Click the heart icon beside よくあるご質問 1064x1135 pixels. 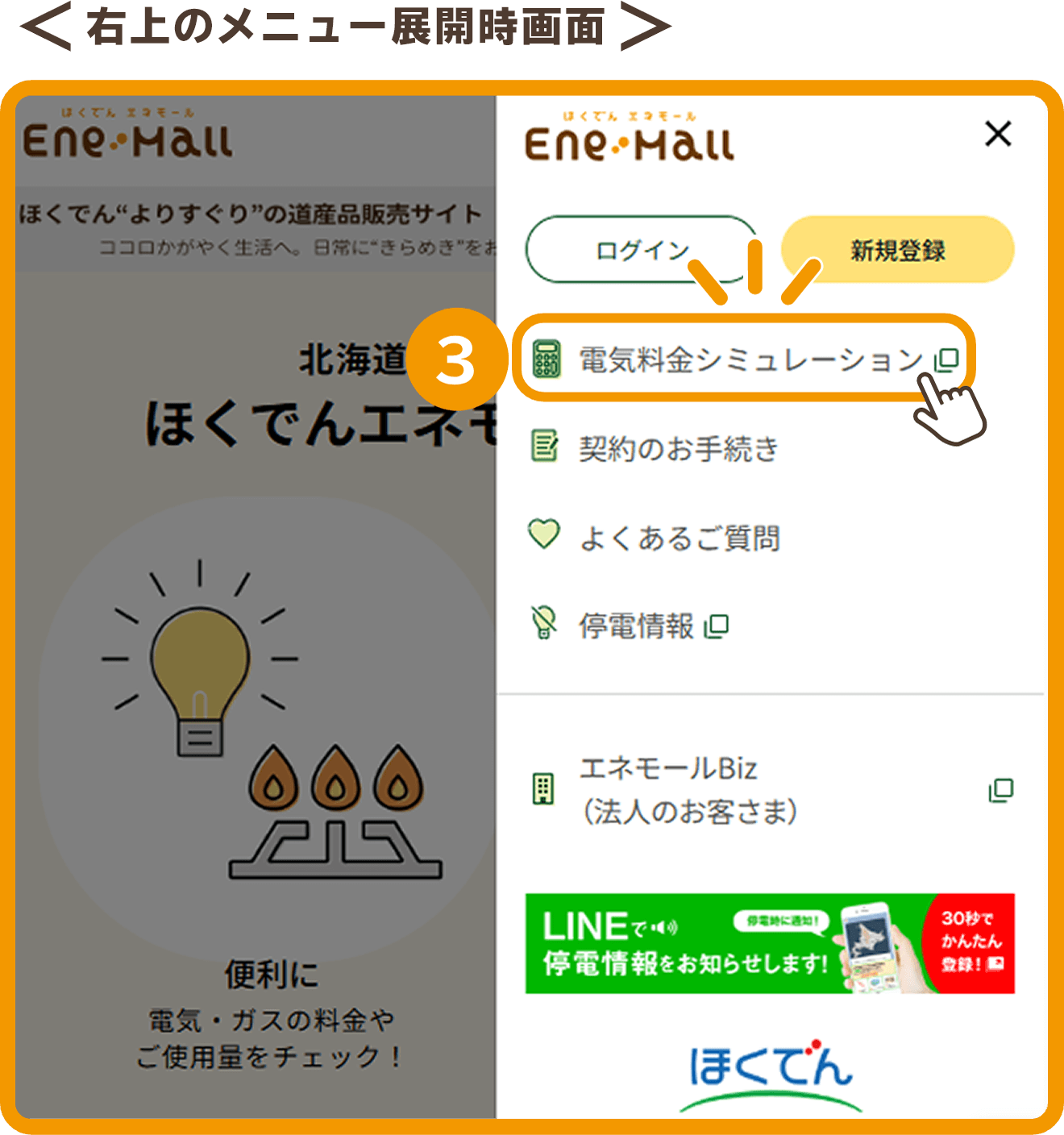point(544,534)
